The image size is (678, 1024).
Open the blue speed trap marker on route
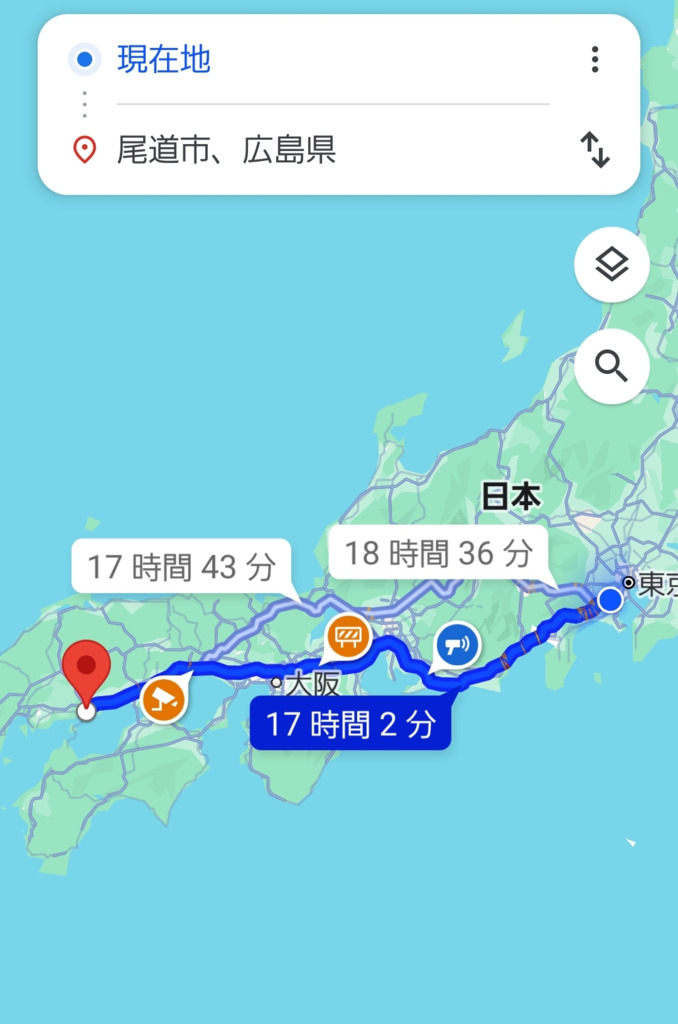pyautogui.click(x=457, y=645)
